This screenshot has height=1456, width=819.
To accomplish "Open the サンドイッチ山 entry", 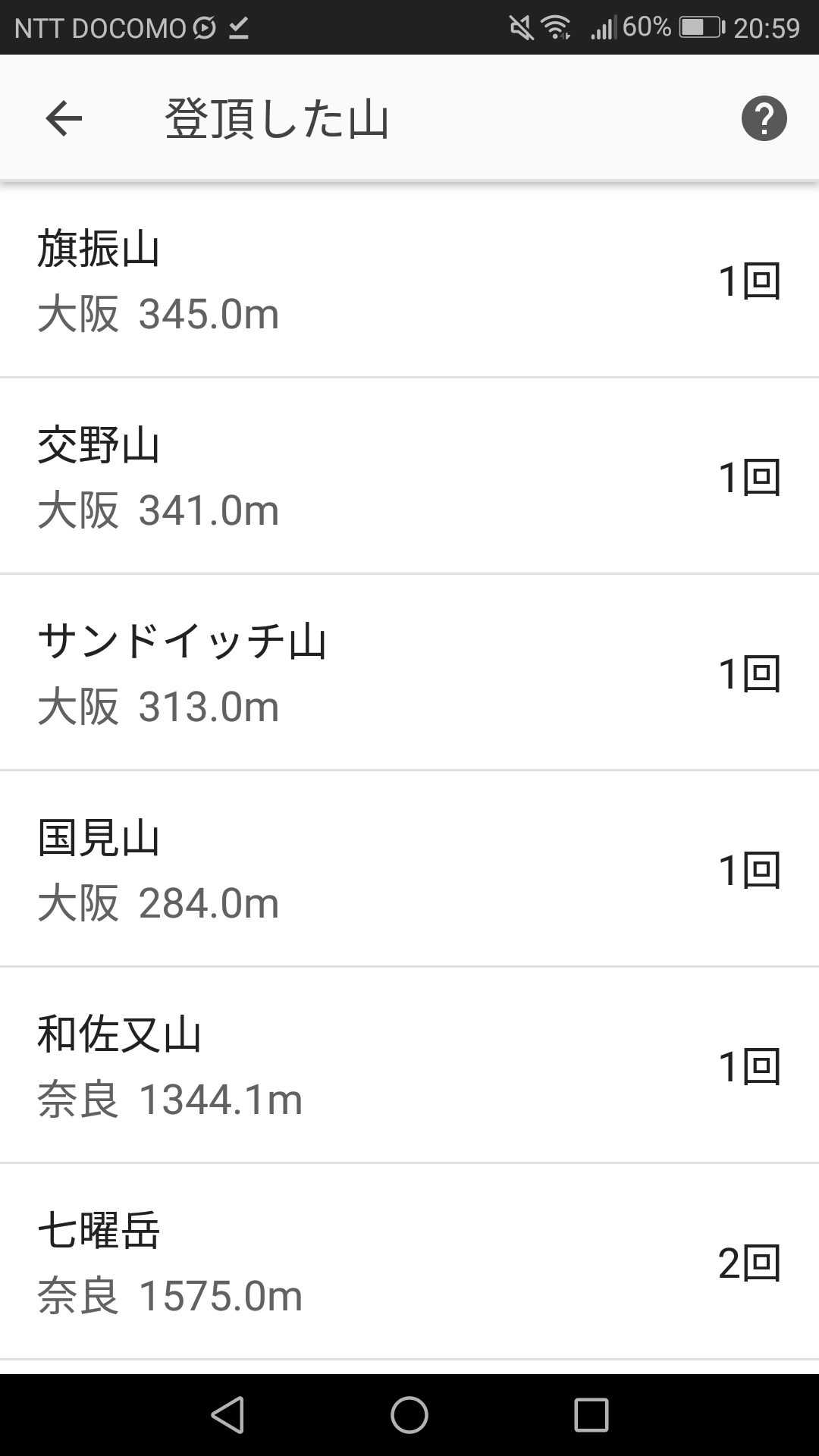I will [x=409, y=673].
